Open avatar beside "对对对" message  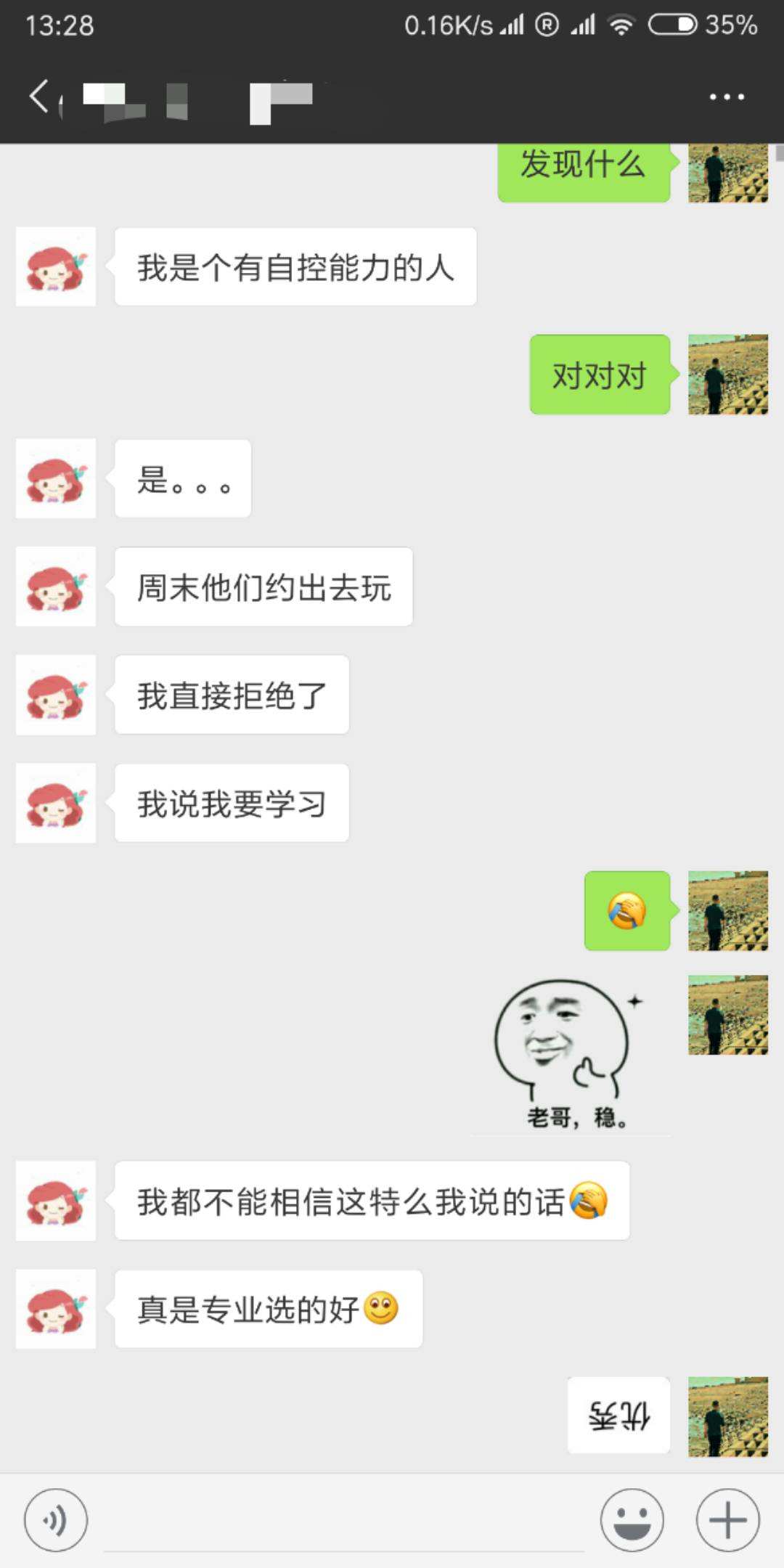[727, 375]
